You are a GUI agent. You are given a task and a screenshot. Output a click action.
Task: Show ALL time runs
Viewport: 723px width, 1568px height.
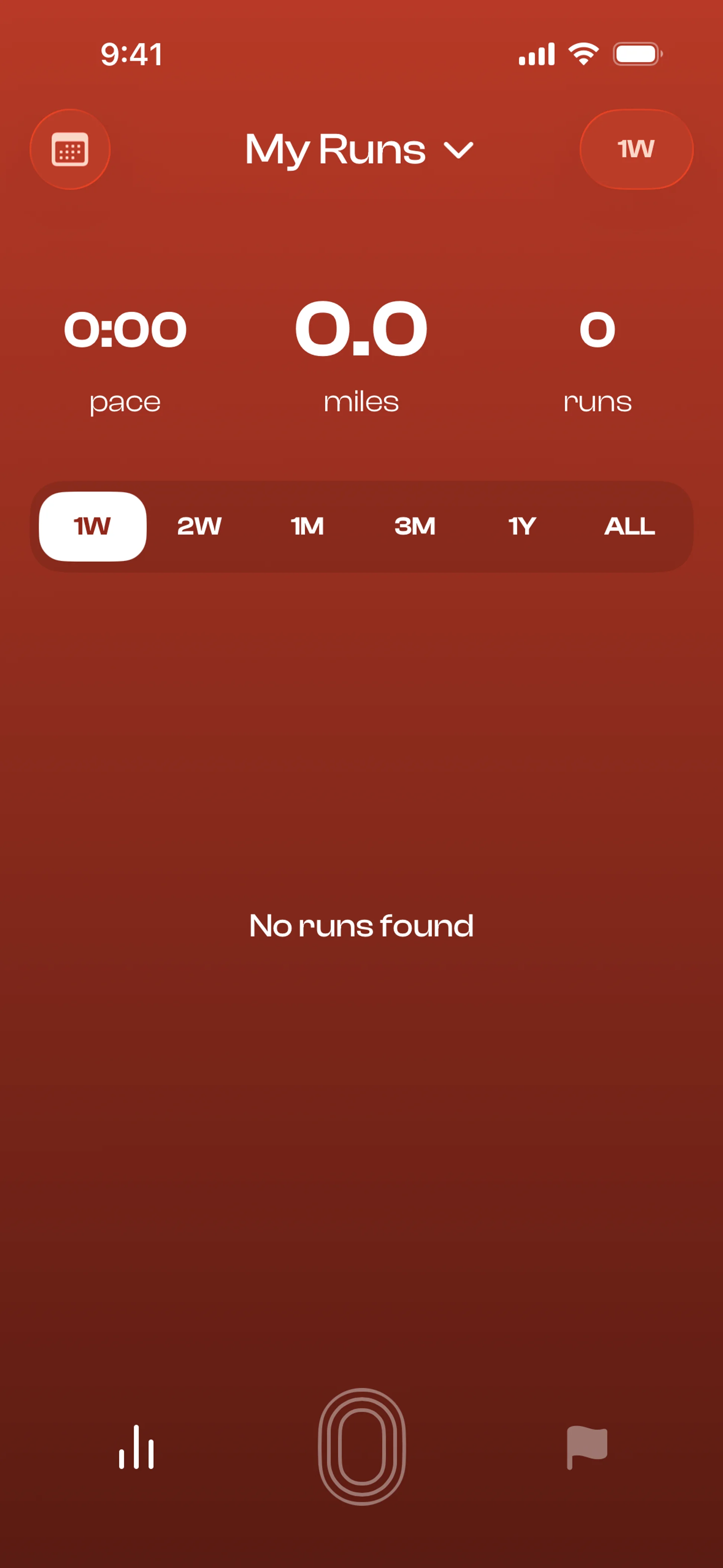tap(629, 526)
